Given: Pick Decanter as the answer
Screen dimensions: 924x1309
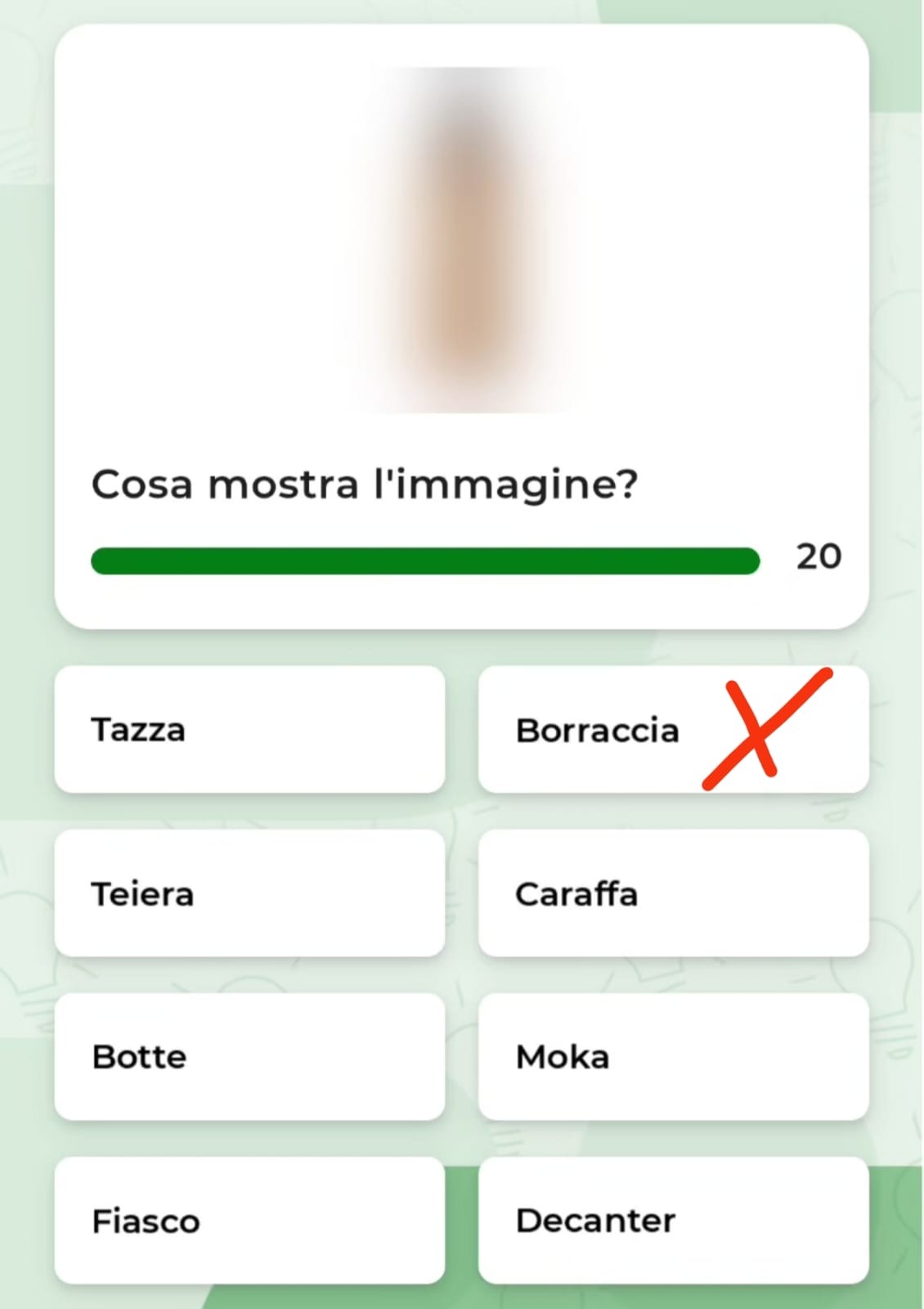Looking at the screenshot, I should [672, 1220].
